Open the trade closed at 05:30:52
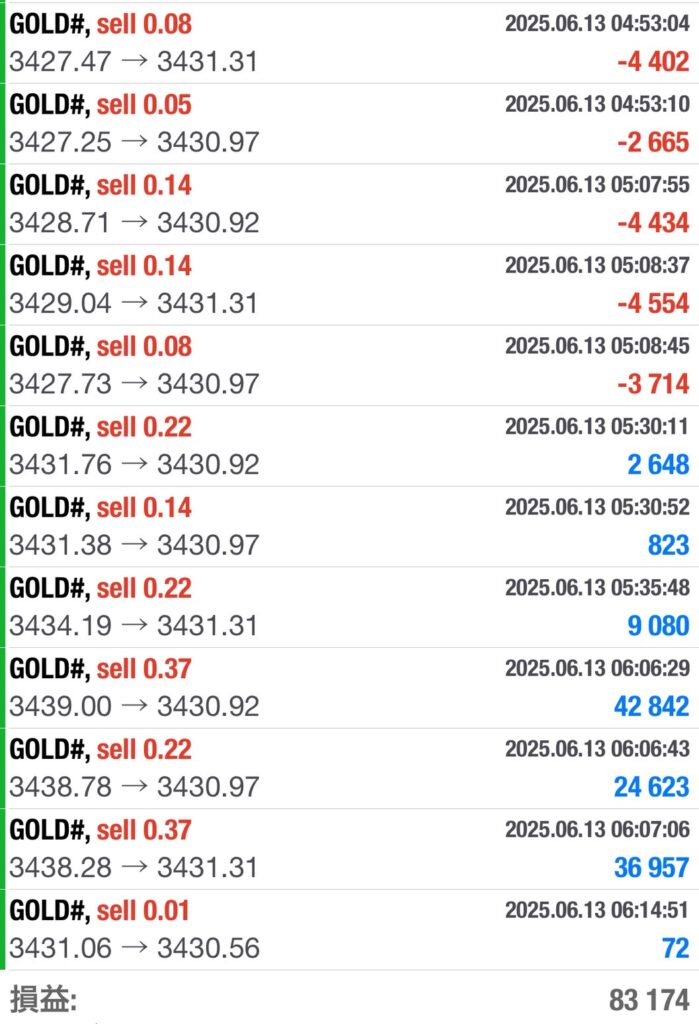Image resolution: width=699 pixels, height=1024 pixels. click(349, 527)
